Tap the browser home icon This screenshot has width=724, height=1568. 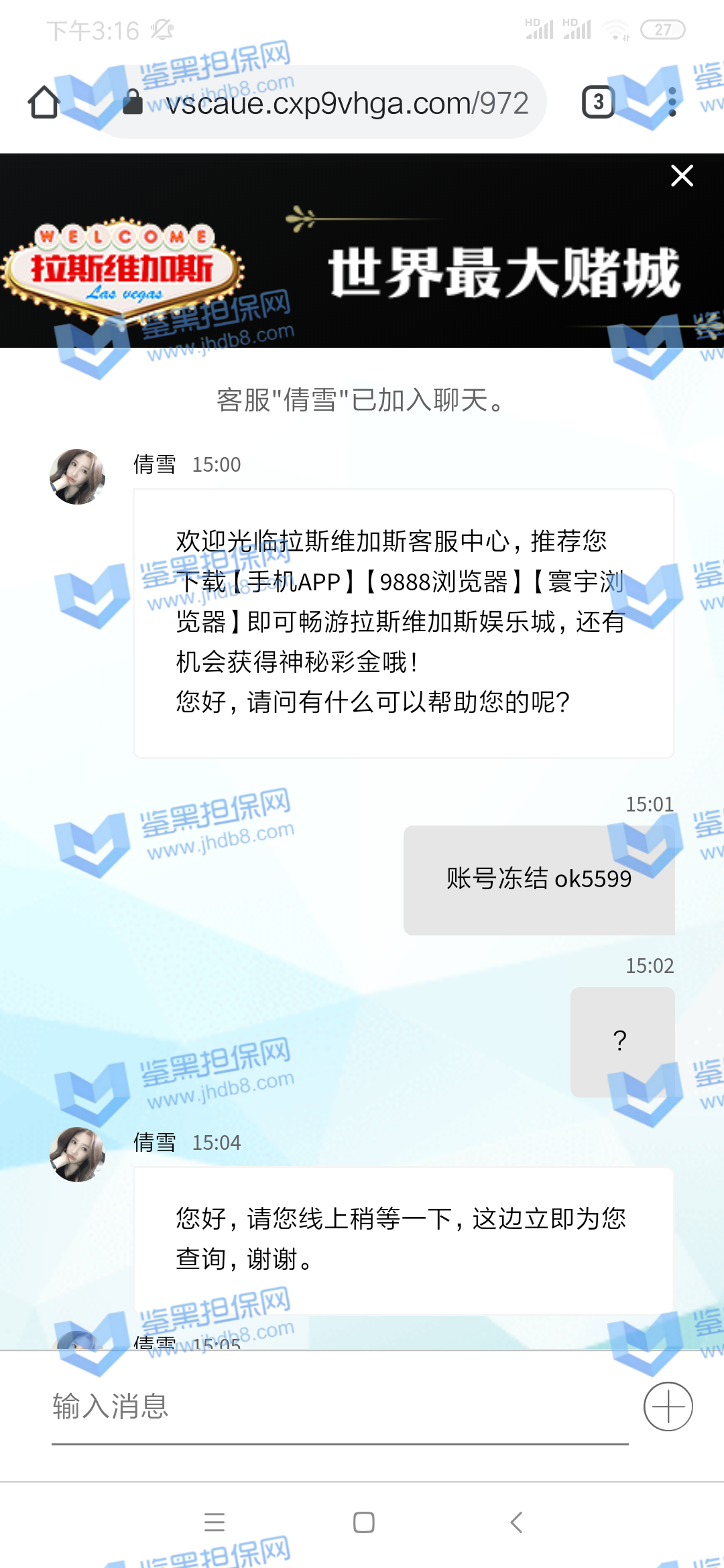coord(44,103)
